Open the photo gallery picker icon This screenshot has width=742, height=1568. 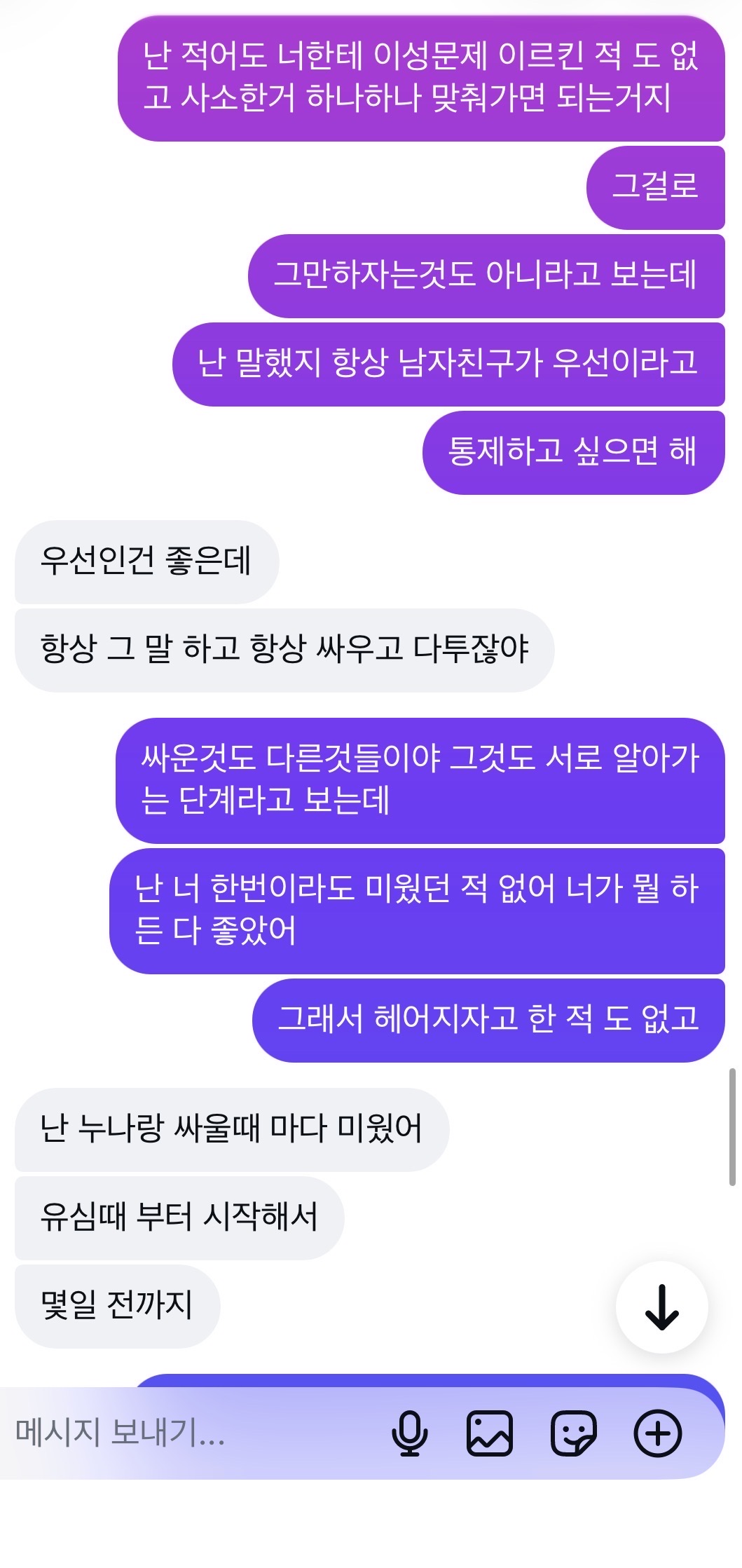click(x=490, y=1433)
